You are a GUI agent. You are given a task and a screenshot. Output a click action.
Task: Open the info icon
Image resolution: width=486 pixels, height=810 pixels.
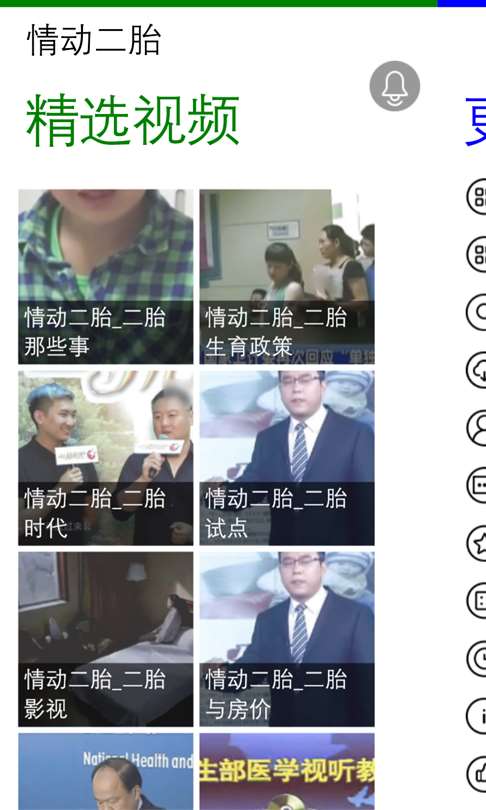point(477,716)
